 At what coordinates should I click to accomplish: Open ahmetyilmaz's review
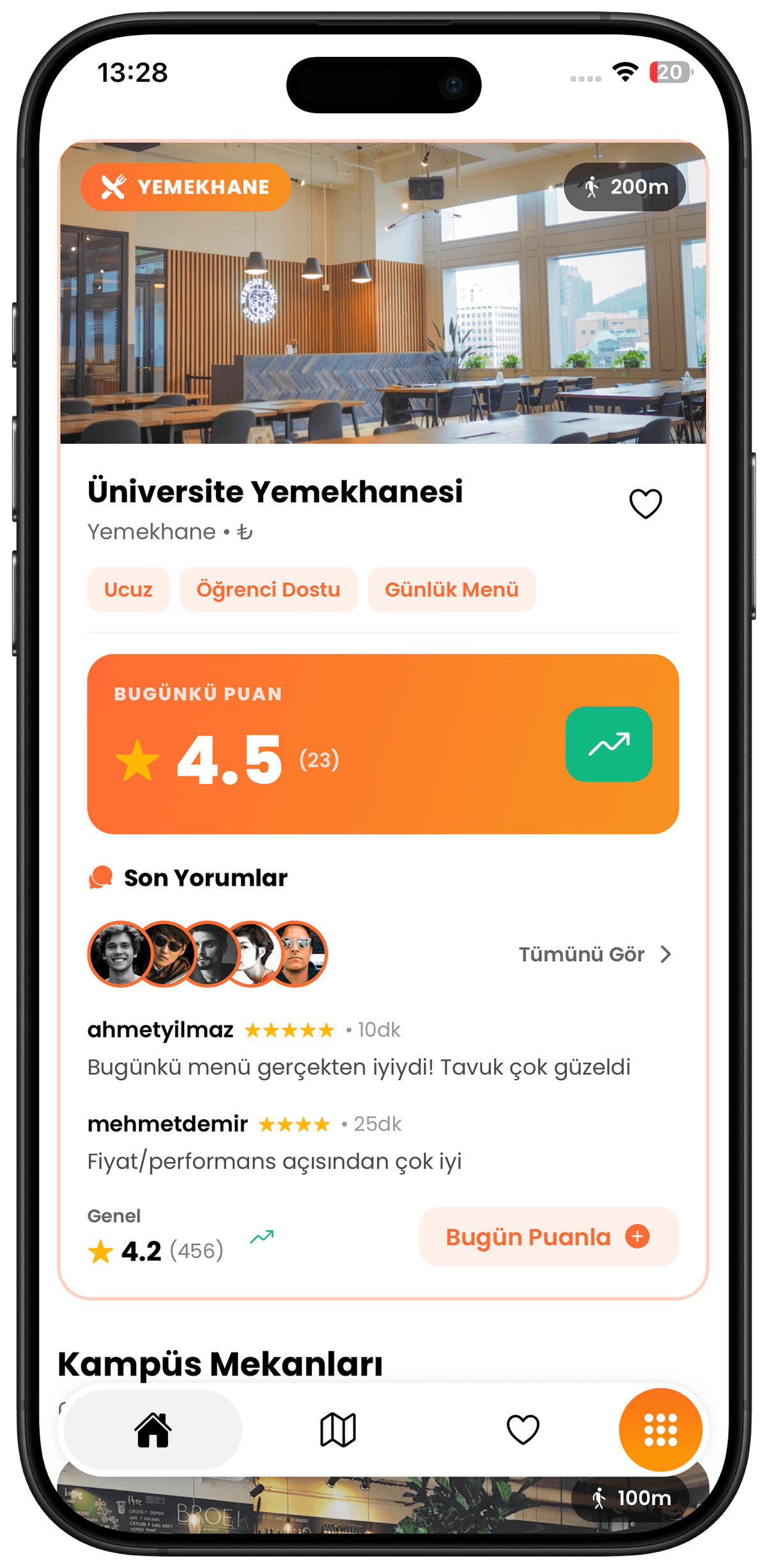point(358,1067)
